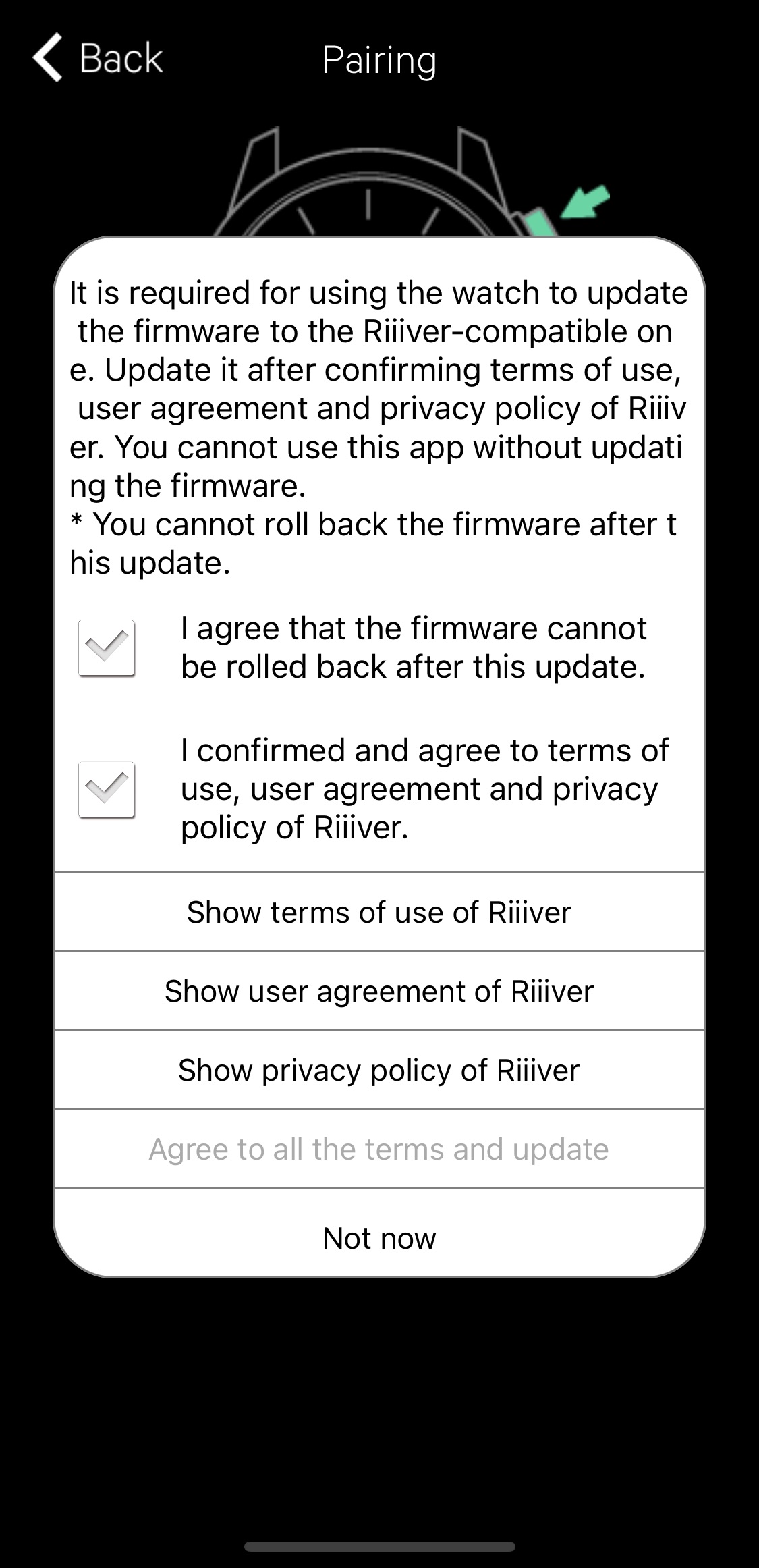Image resolution: width=759 pixels, height=1568 pixels.
Task: Dismiss the dialog with Not now
Action: point(379,1239)
